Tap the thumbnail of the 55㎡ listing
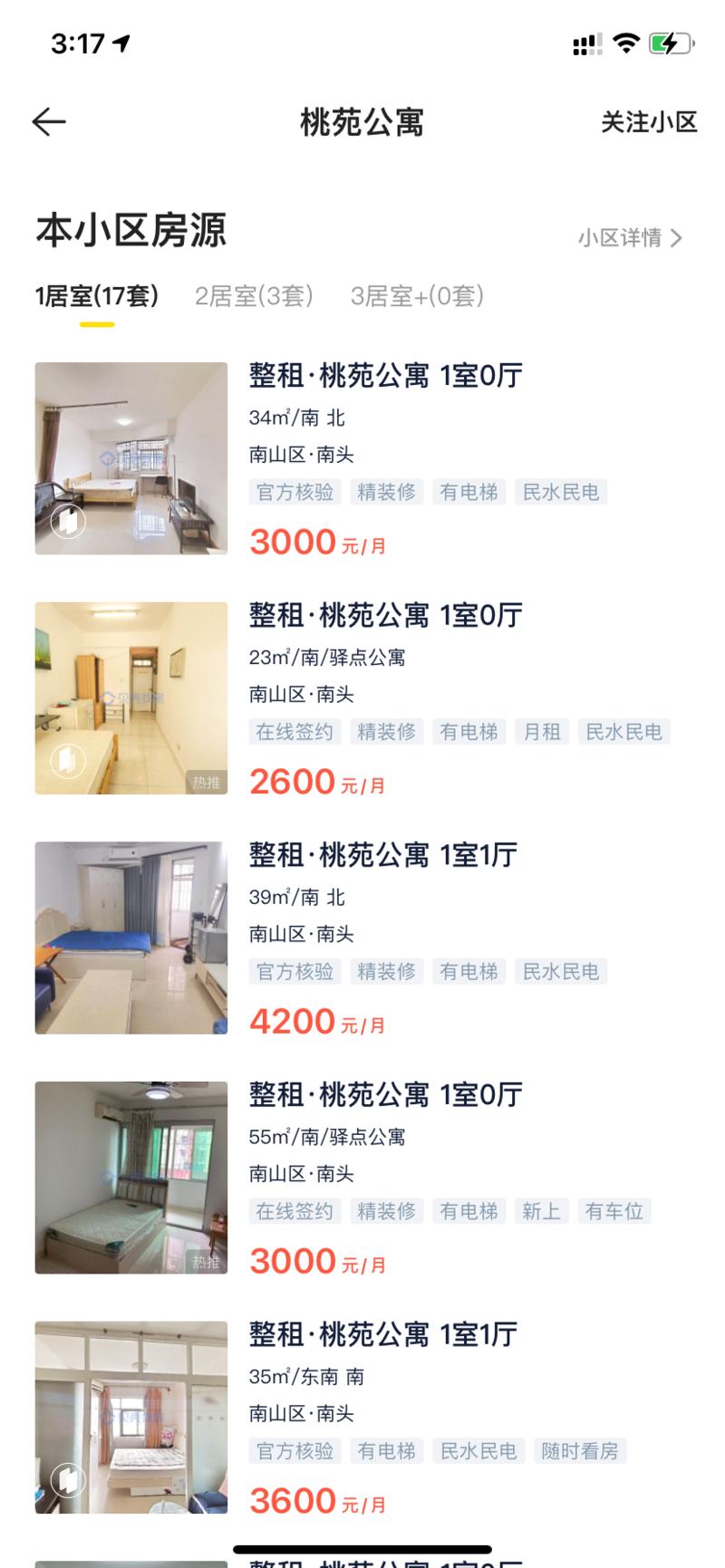 (130, 1178)
